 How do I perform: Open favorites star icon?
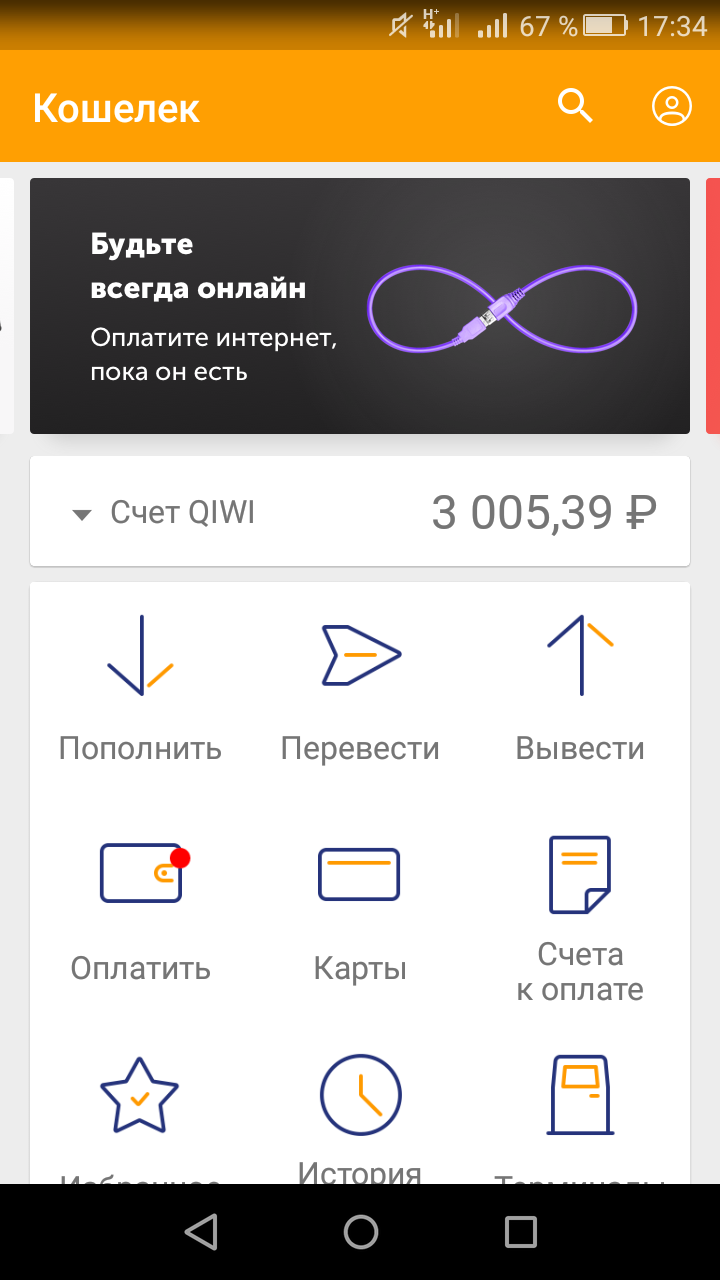coord(139,1094)
